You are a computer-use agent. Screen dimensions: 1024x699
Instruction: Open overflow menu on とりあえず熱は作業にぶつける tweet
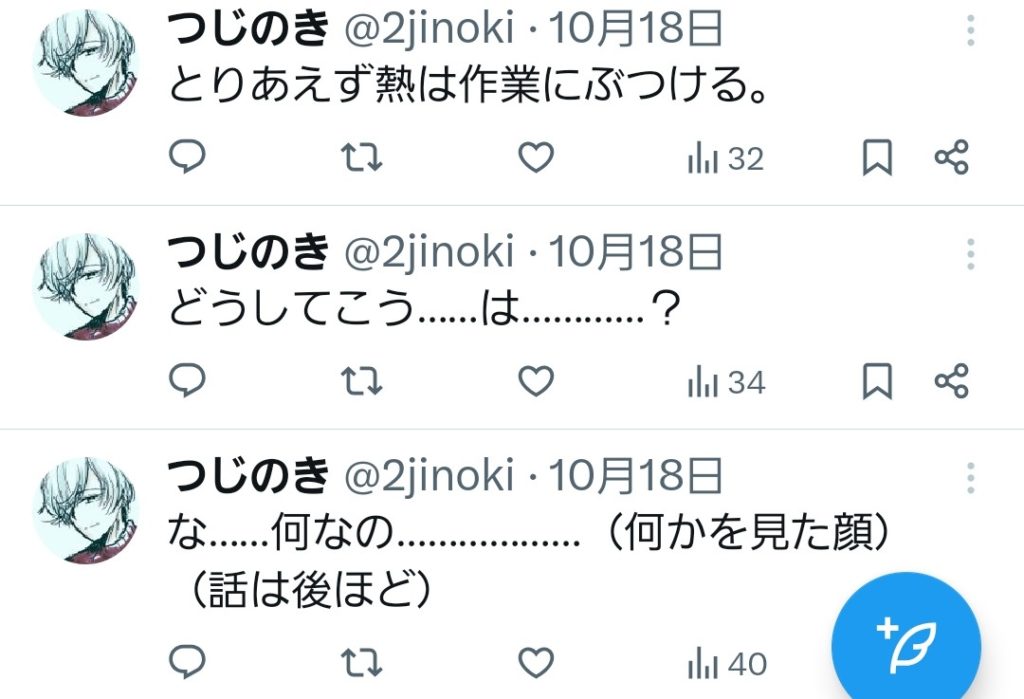point(971,32)
